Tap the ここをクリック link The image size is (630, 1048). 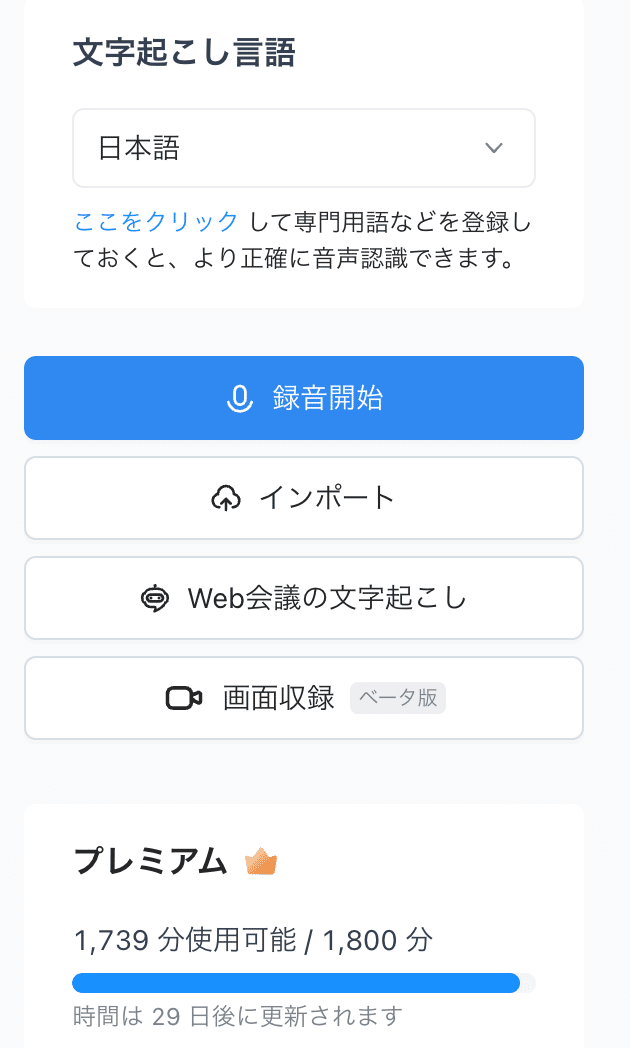point(156,221)
